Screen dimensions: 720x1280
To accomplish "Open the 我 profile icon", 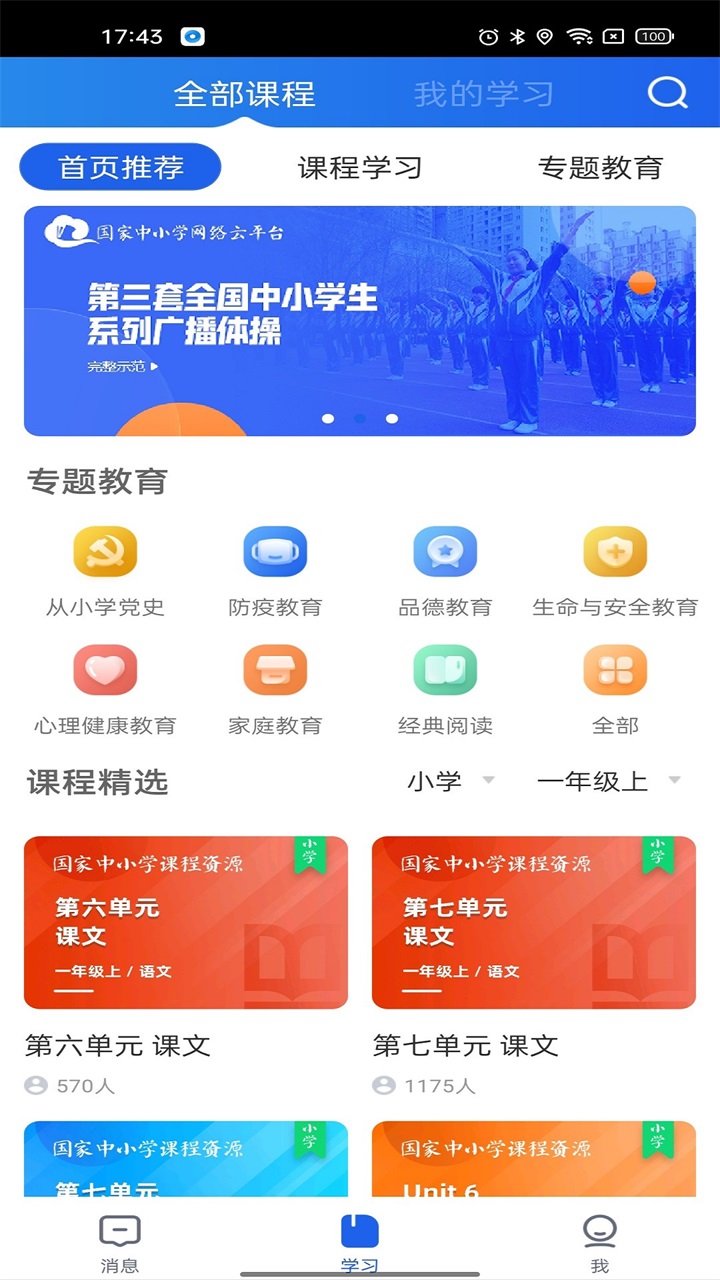I will (600, 1237).
